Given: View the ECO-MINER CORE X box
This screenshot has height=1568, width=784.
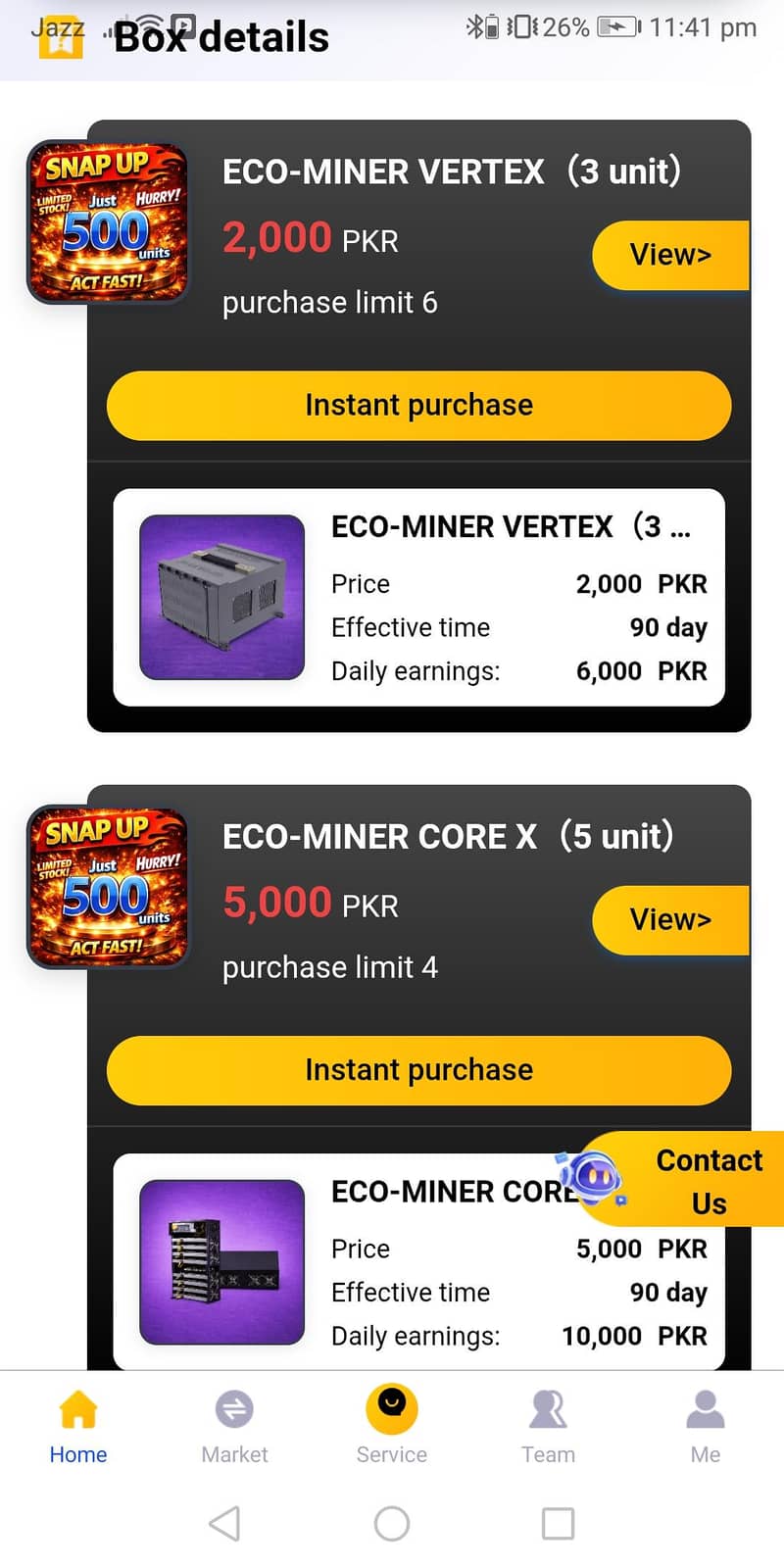Looking at the screenshot, I should (x=670, y=919).
